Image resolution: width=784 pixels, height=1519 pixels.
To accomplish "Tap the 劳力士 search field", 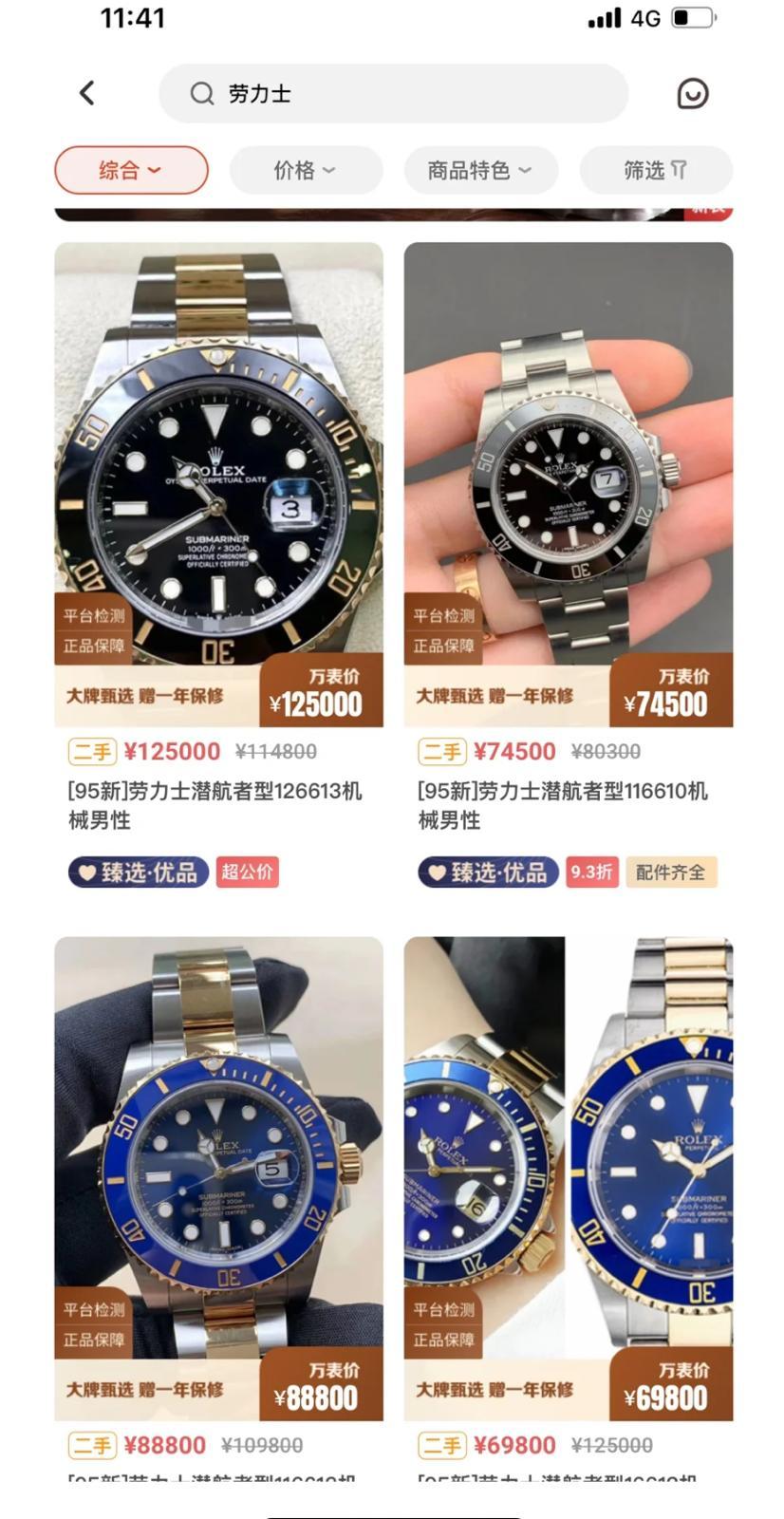I will pyautogui.click(x=393, y=93).
